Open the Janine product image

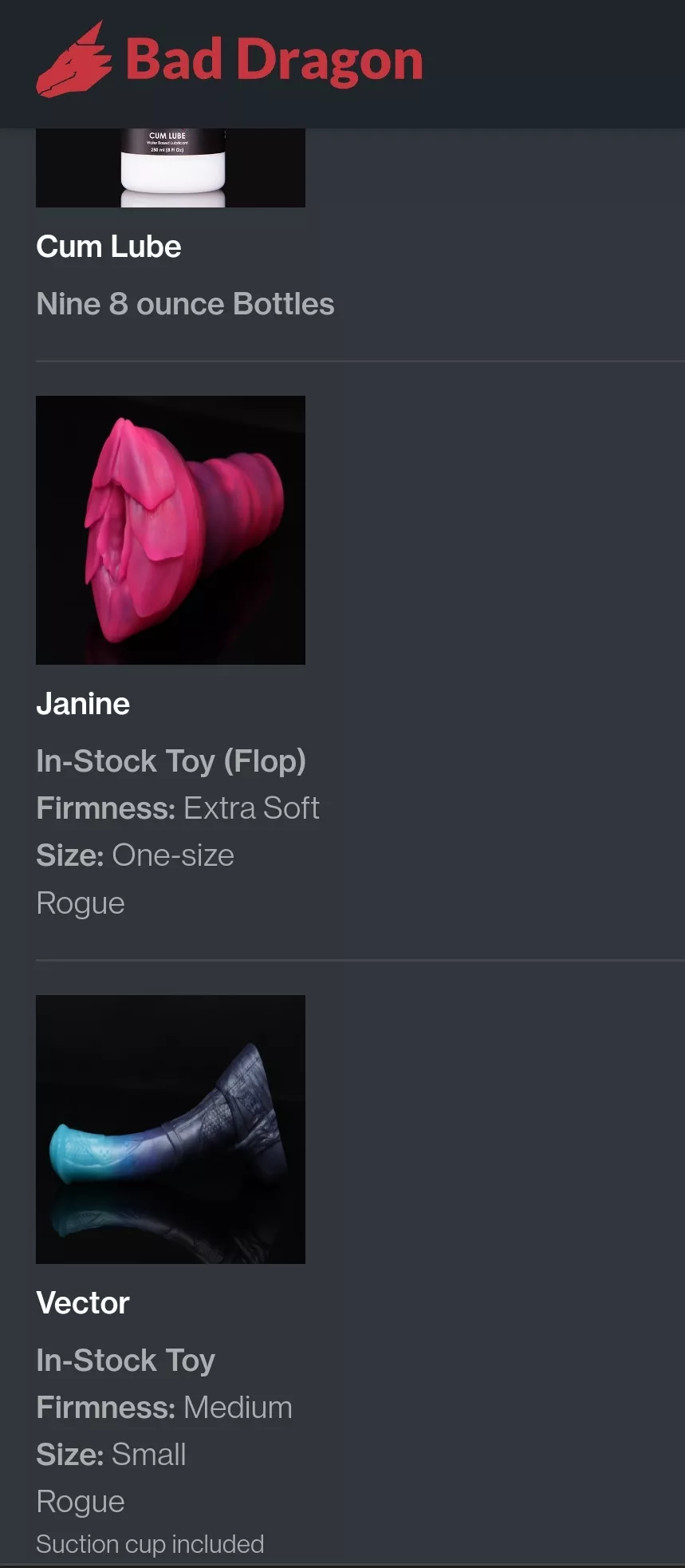coord(171,530)
